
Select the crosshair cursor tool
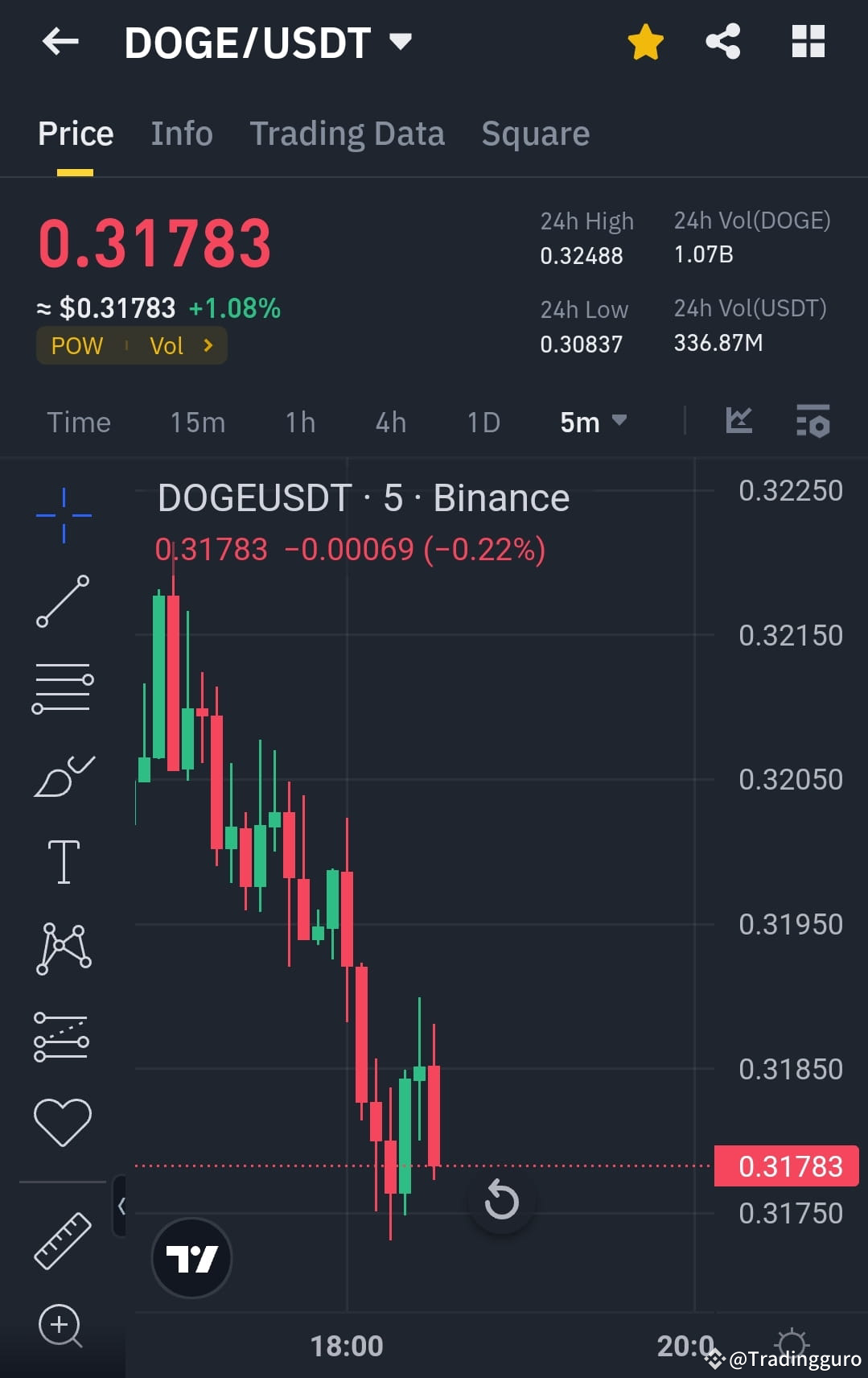tap(63, 514)
